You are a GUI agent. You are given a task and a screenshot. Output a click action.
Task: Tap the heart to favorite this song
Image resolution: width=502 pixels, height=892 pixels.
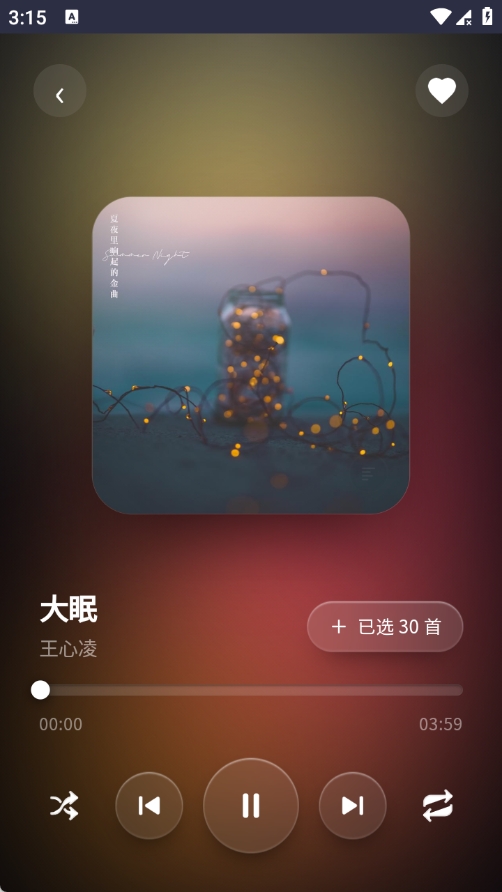click(442, 90)
